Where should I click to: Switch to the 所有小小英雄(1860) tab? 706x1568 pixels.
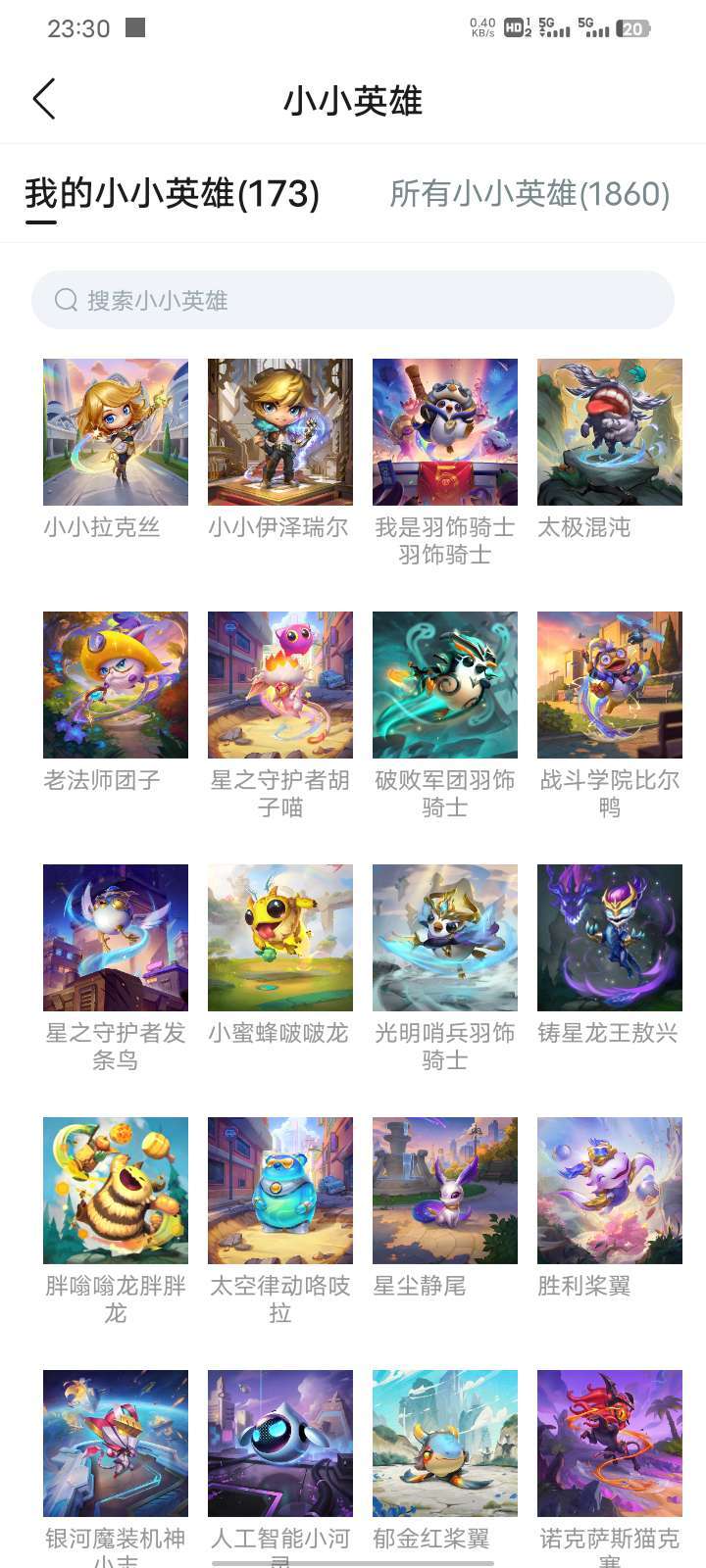pyautogui.click(x=529, y=193)
